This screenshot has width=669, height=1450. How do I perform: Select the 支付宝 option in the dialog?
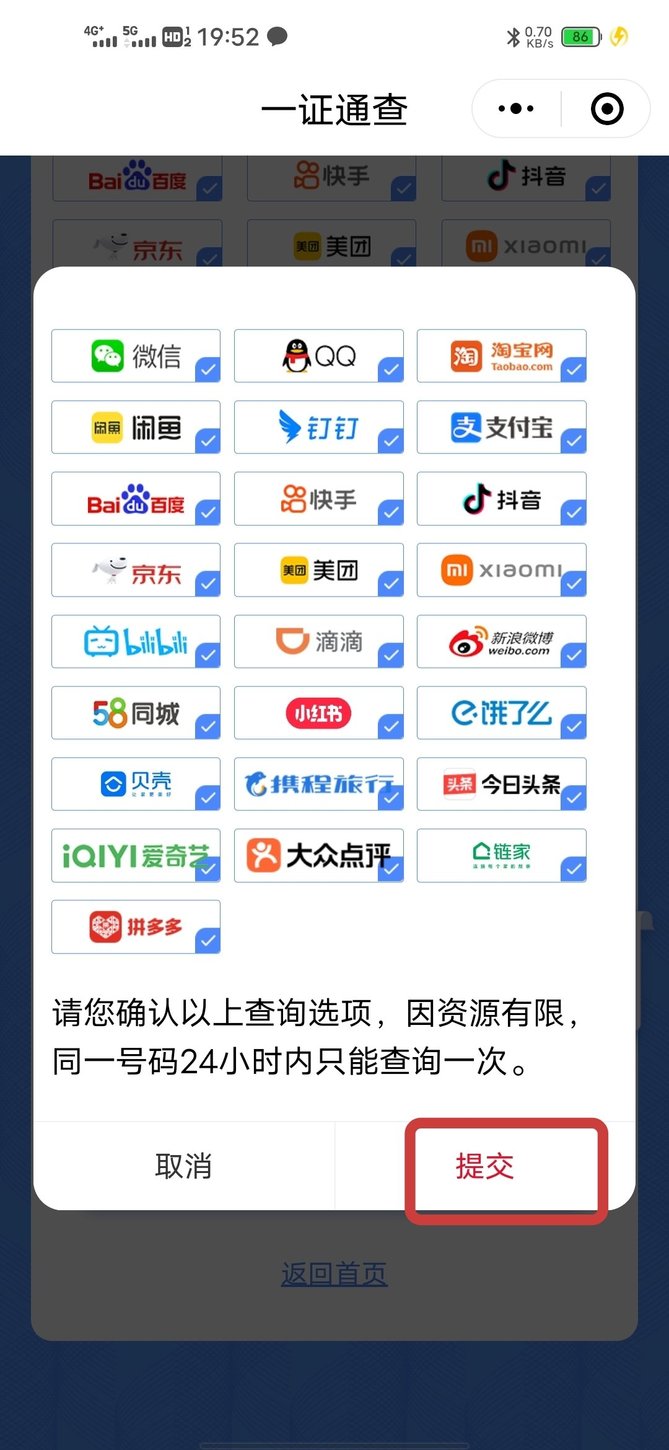502,428
